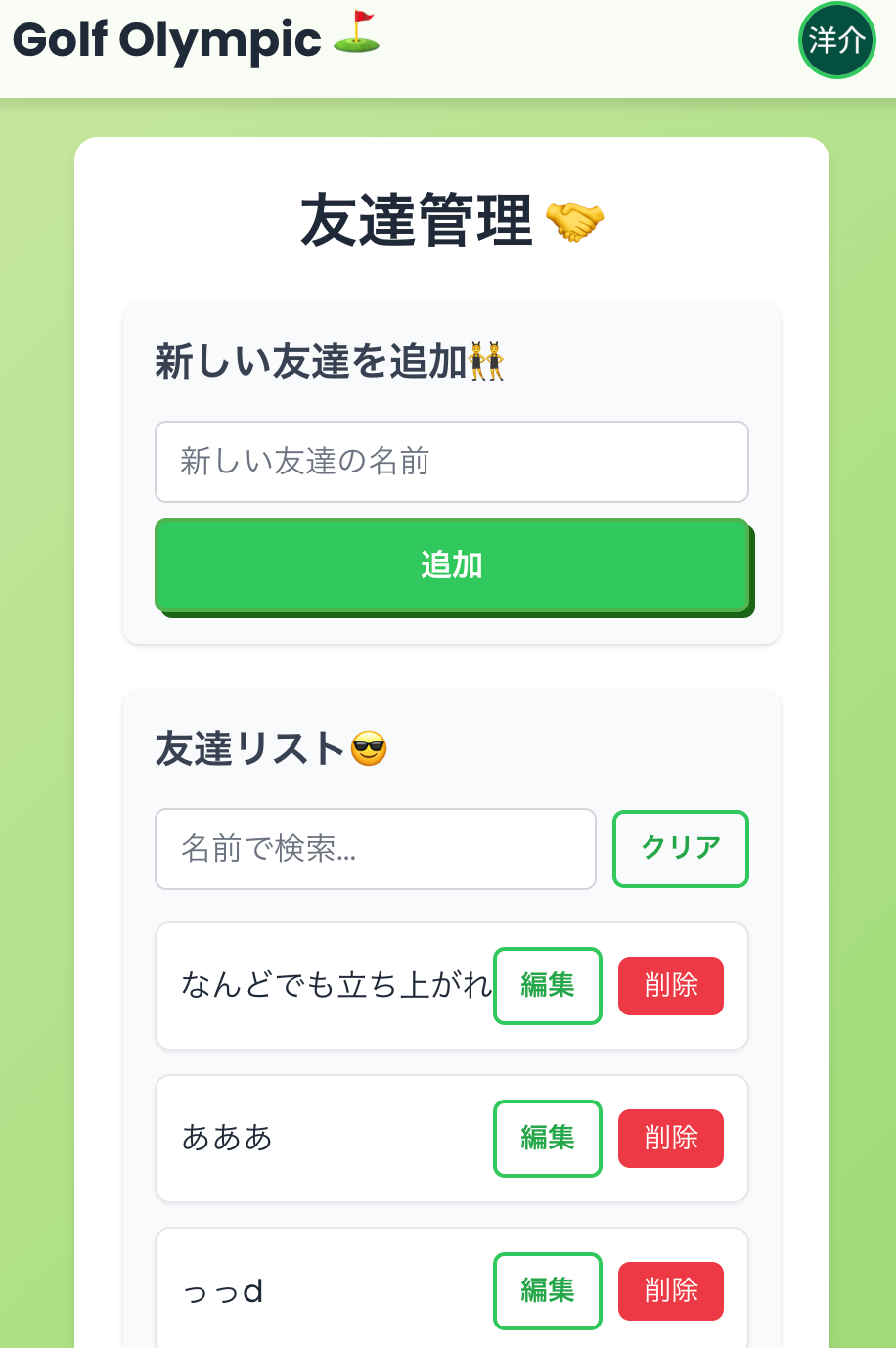896x1348 pixels.
Task: Edit the friend あああ
Action: click(x=547, y=1138)
